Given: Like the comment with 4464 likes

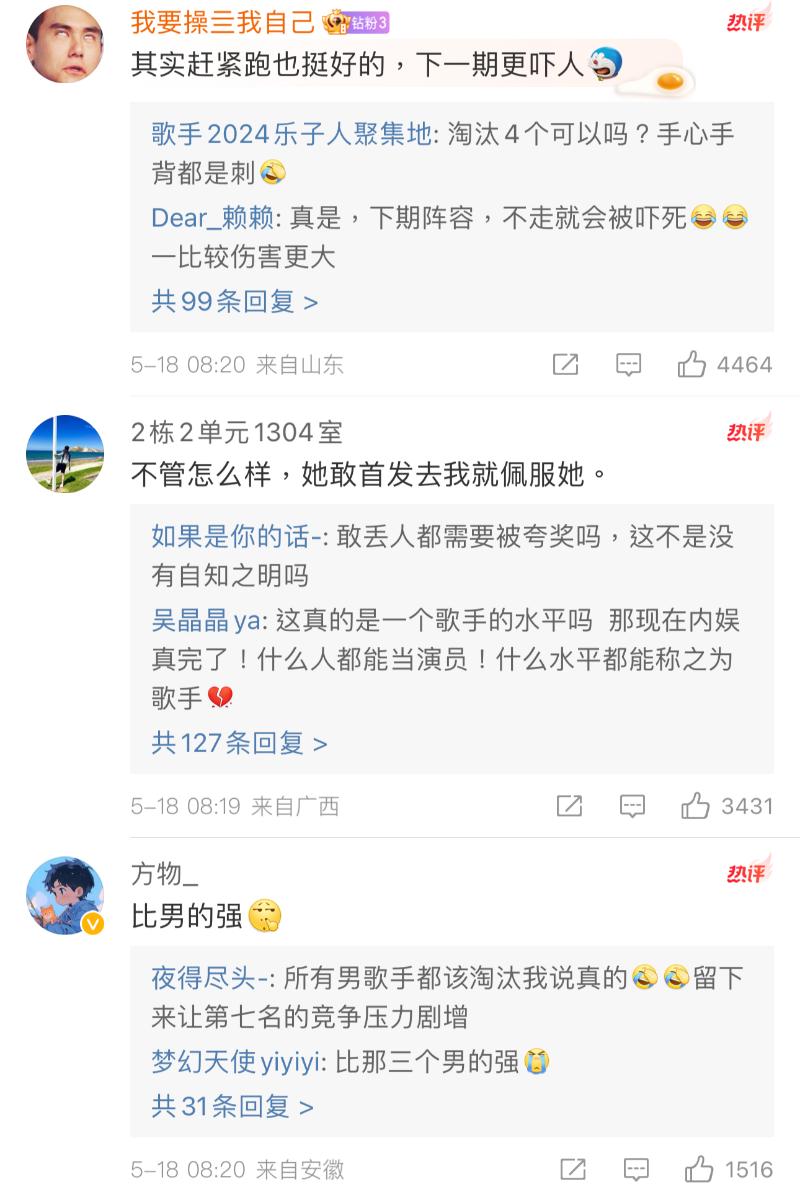Looking at the screenshot, I should 692,365.
